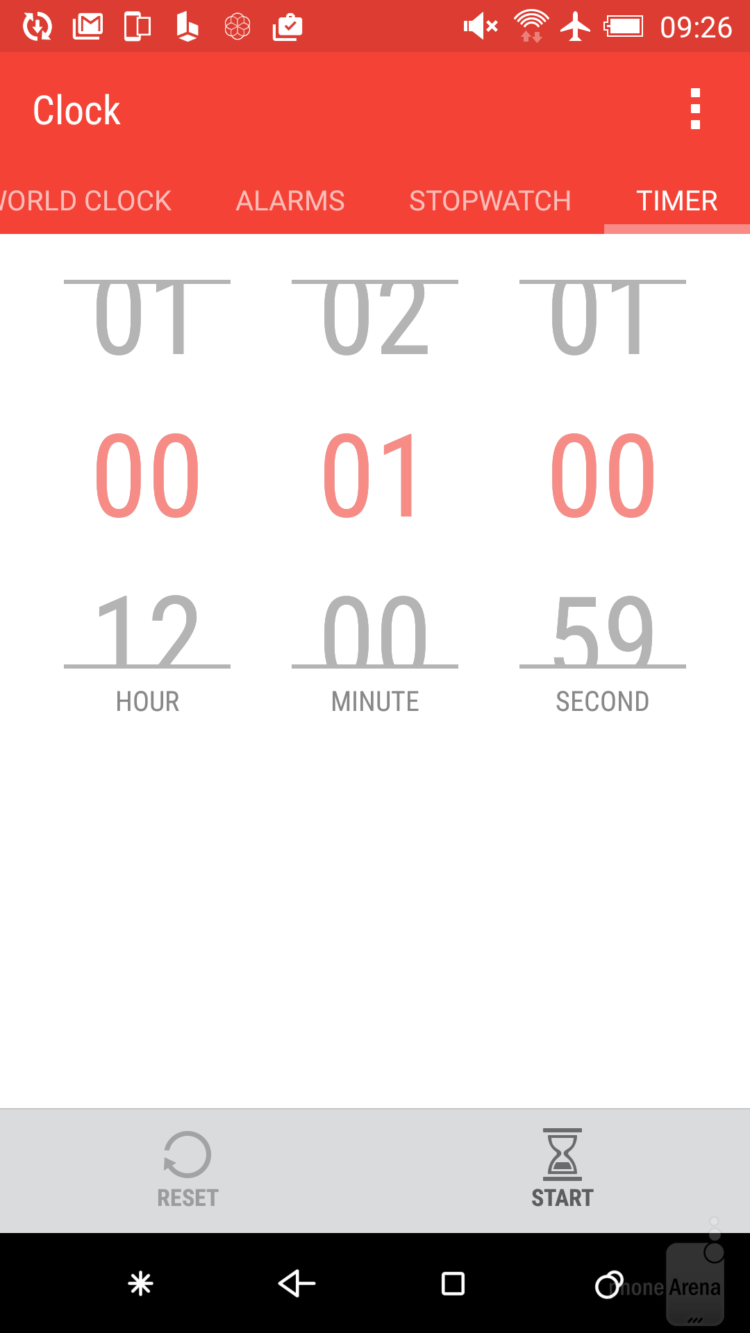
Task: Switch to the Alarms tab
Action: point(290,200)
